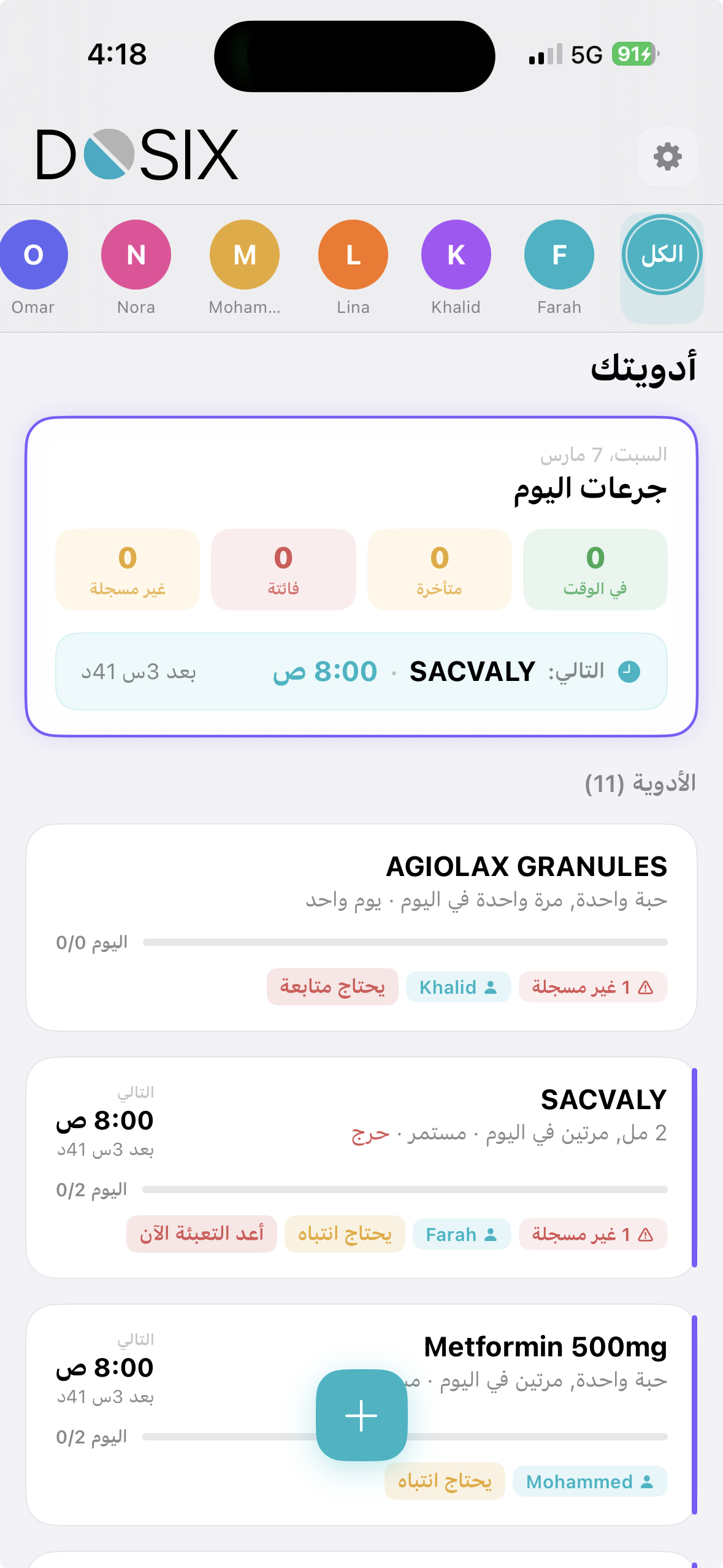The image size is (723, 1568).
Task: Select the الكل (All) profile filter
Action: pos(662,255)
